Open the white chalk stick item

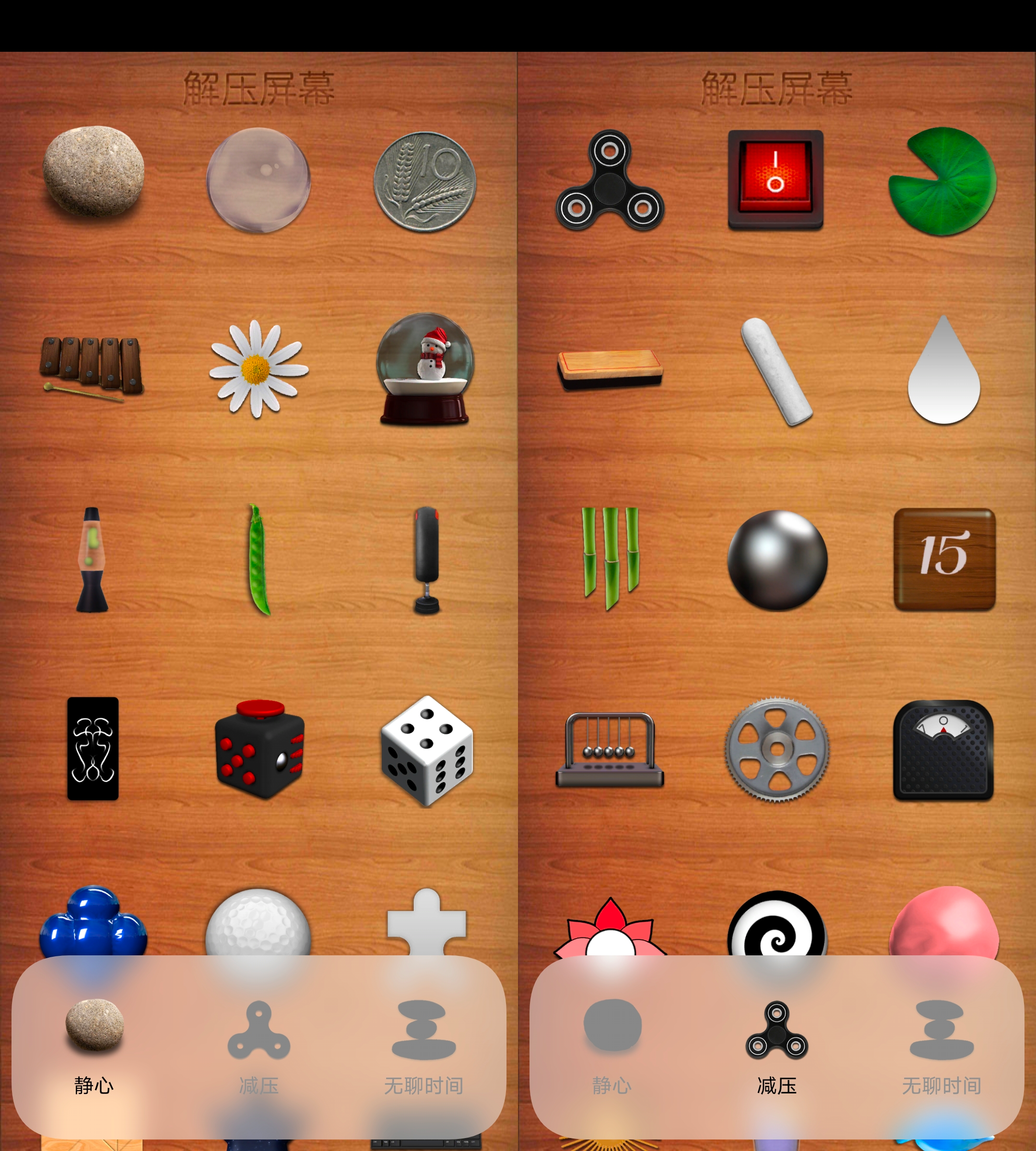pyautogui.click(x=777, y=371)
